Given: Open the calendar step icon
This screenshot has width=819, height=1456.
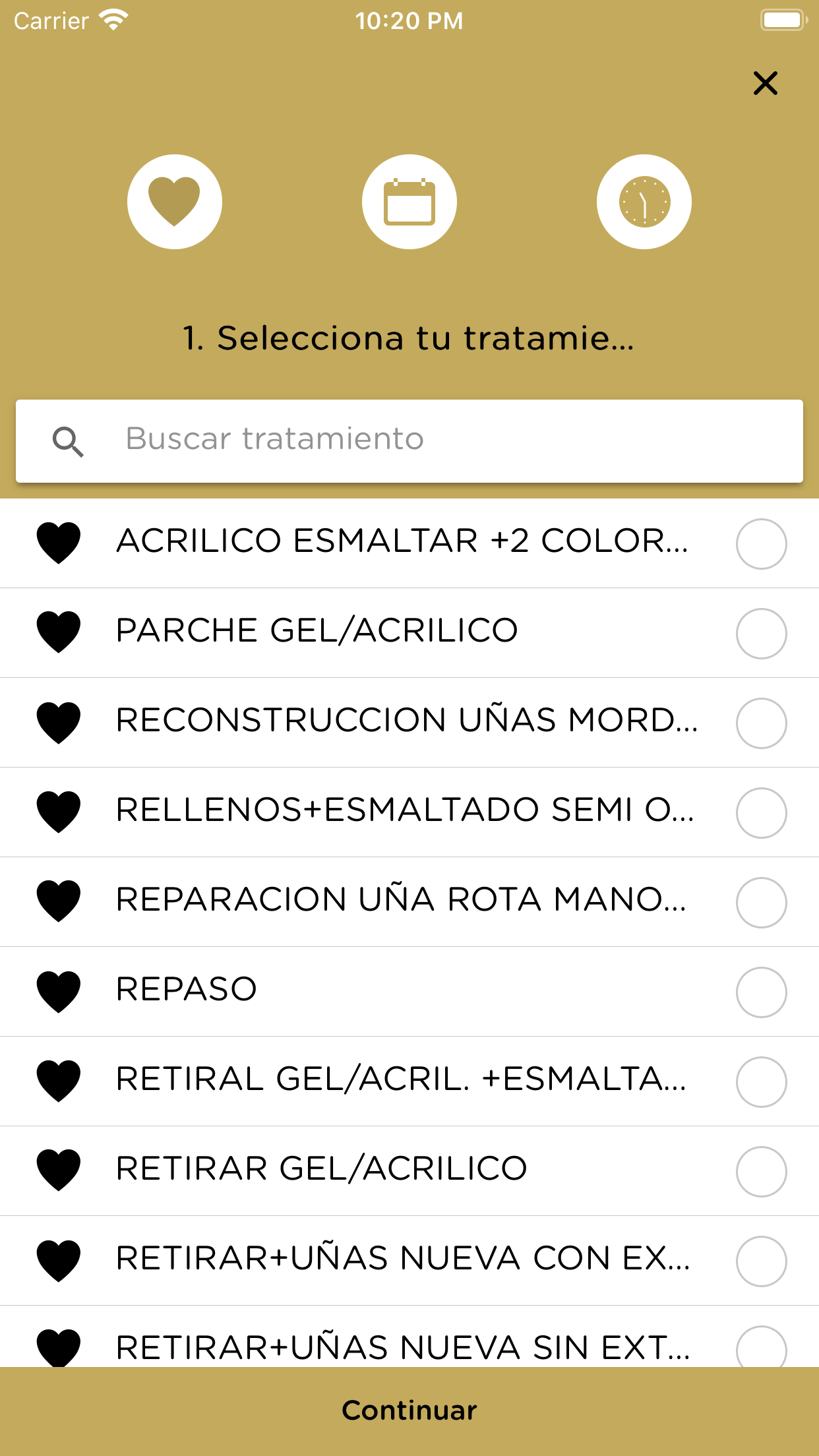Looking at the screenshot, I should (409, 202).
